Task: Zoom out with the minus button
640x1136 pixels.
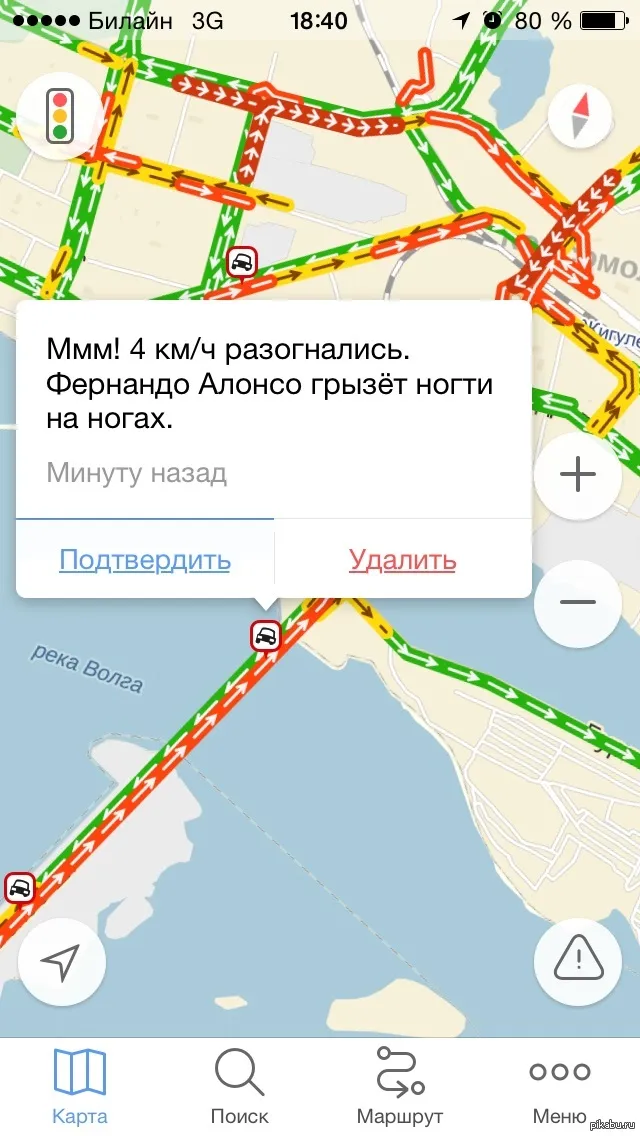Action: [x=578, y=603]
